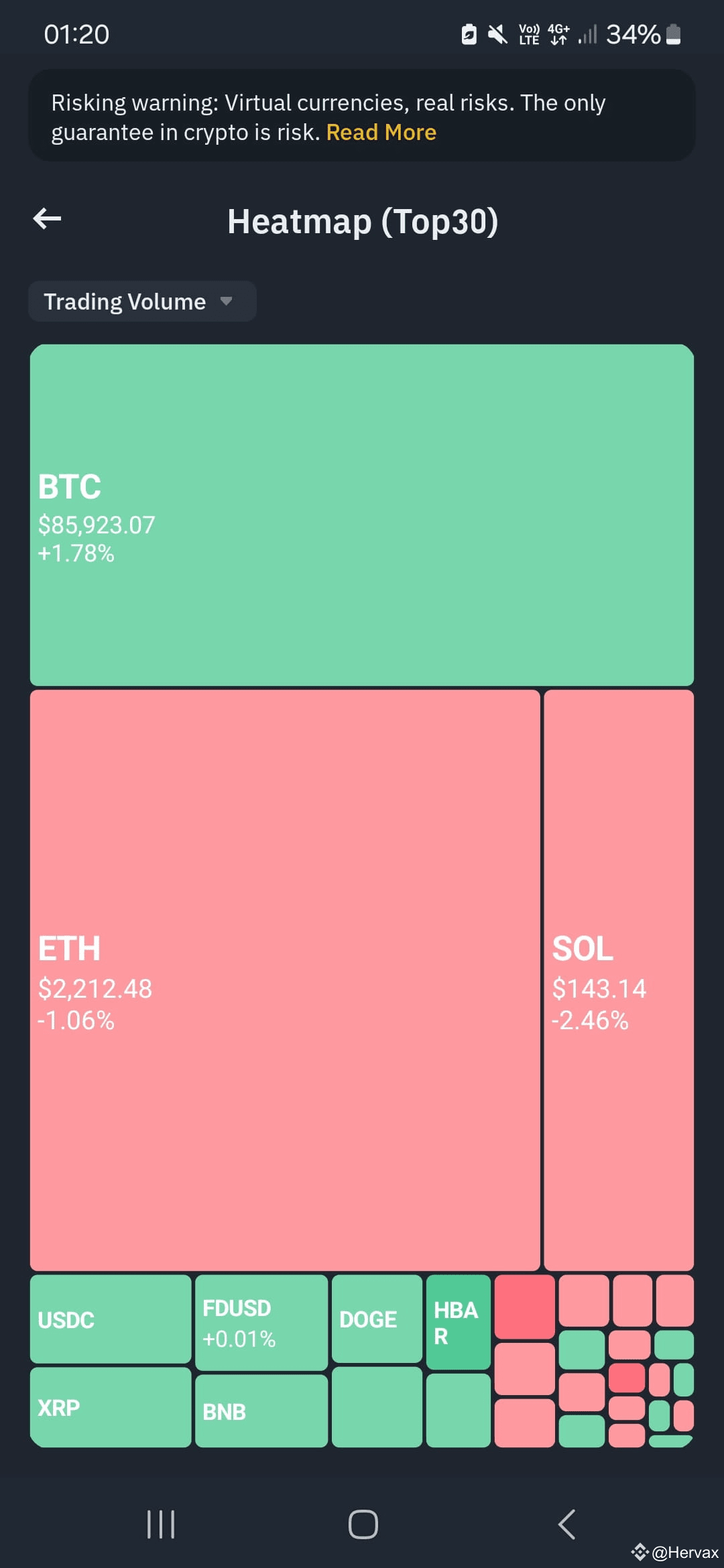Tap the smallest red tile in bottom-right corner

click(684, 1415)
